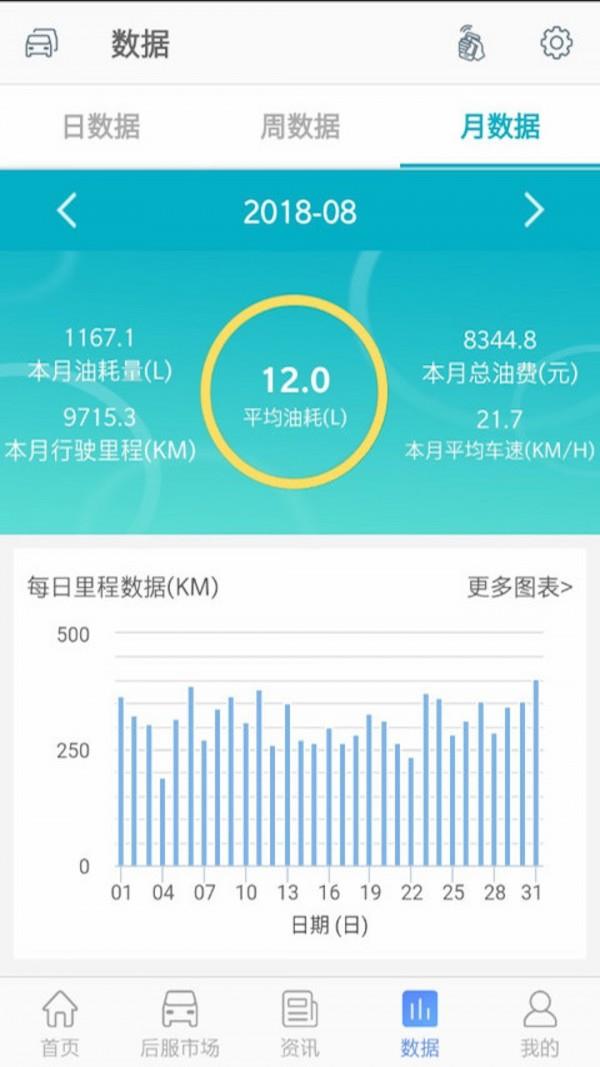
Task: Open the device connection icon
Action: [x=471, y=44]
